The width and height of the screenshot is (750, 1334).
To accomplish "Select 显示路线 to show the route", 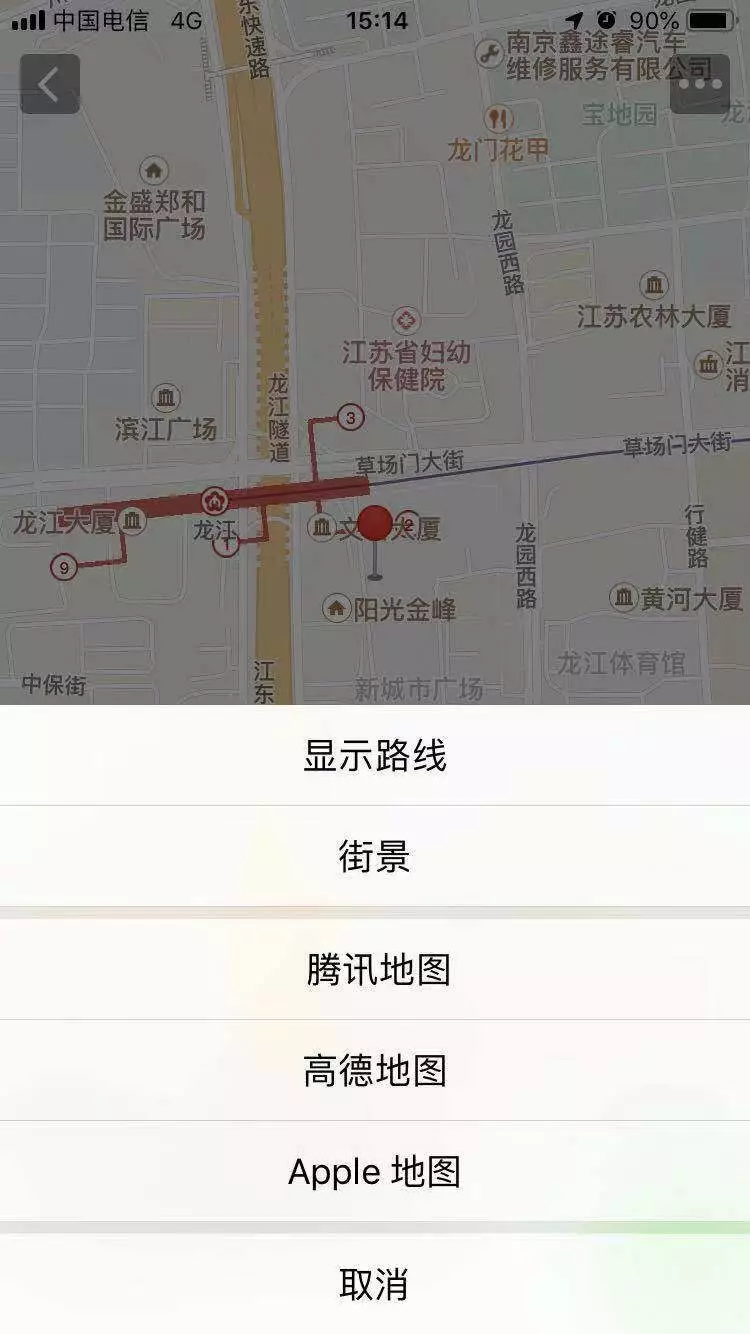I will (x=375, y=756).
